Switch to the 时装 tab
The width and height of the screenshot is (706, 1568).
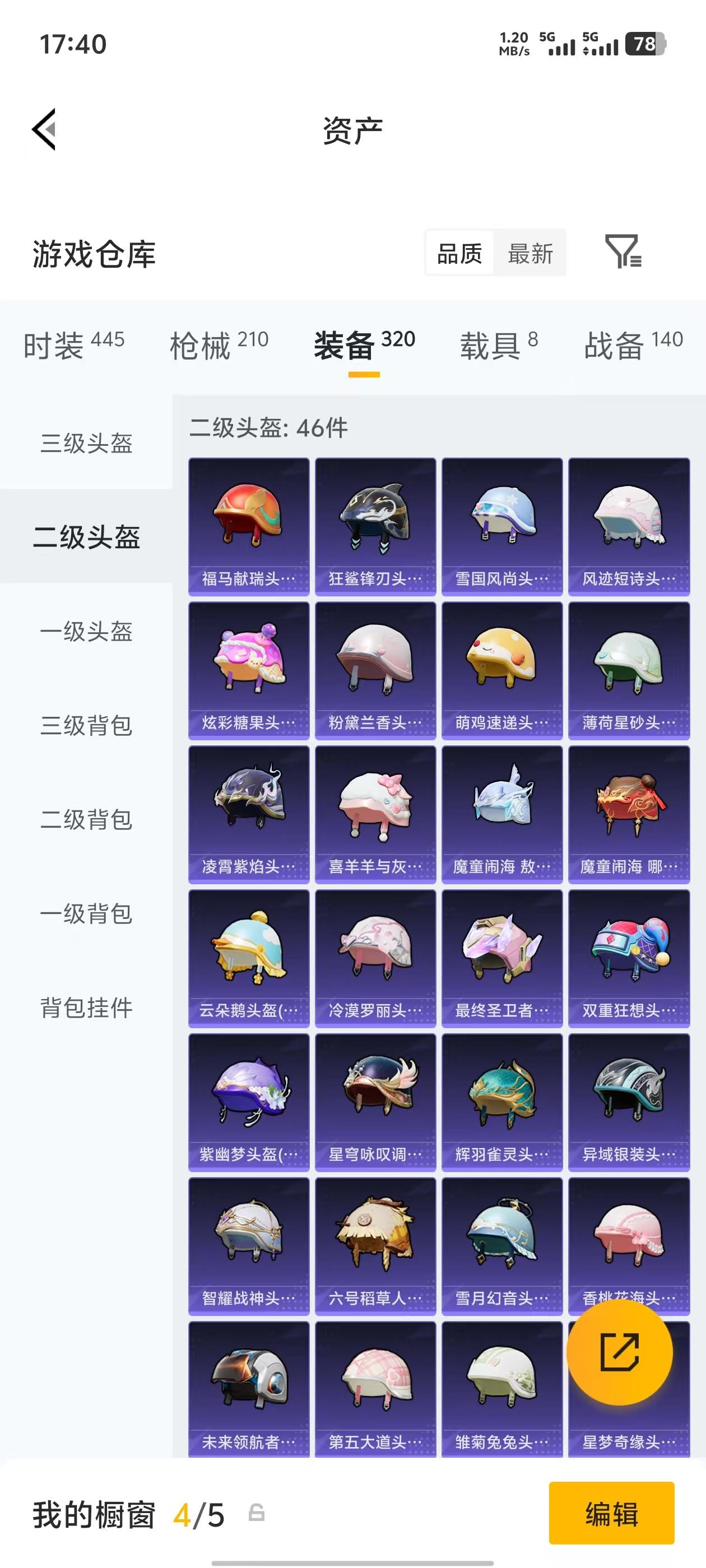(x=56, y=345)
